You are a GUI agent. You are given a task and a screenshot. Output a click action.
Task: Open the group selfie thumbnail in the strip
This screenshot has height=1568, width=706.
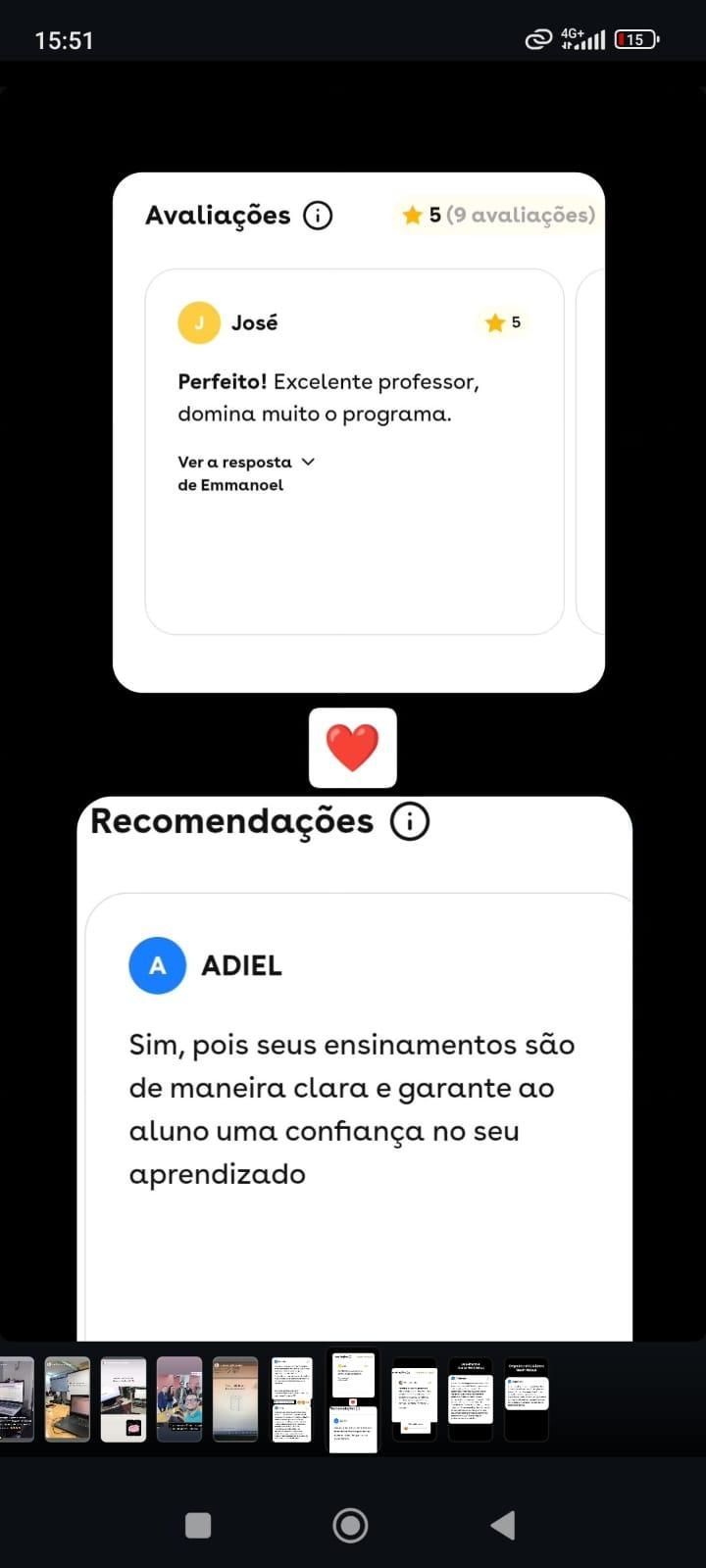pyautogui.click(x=179, y=1399)
